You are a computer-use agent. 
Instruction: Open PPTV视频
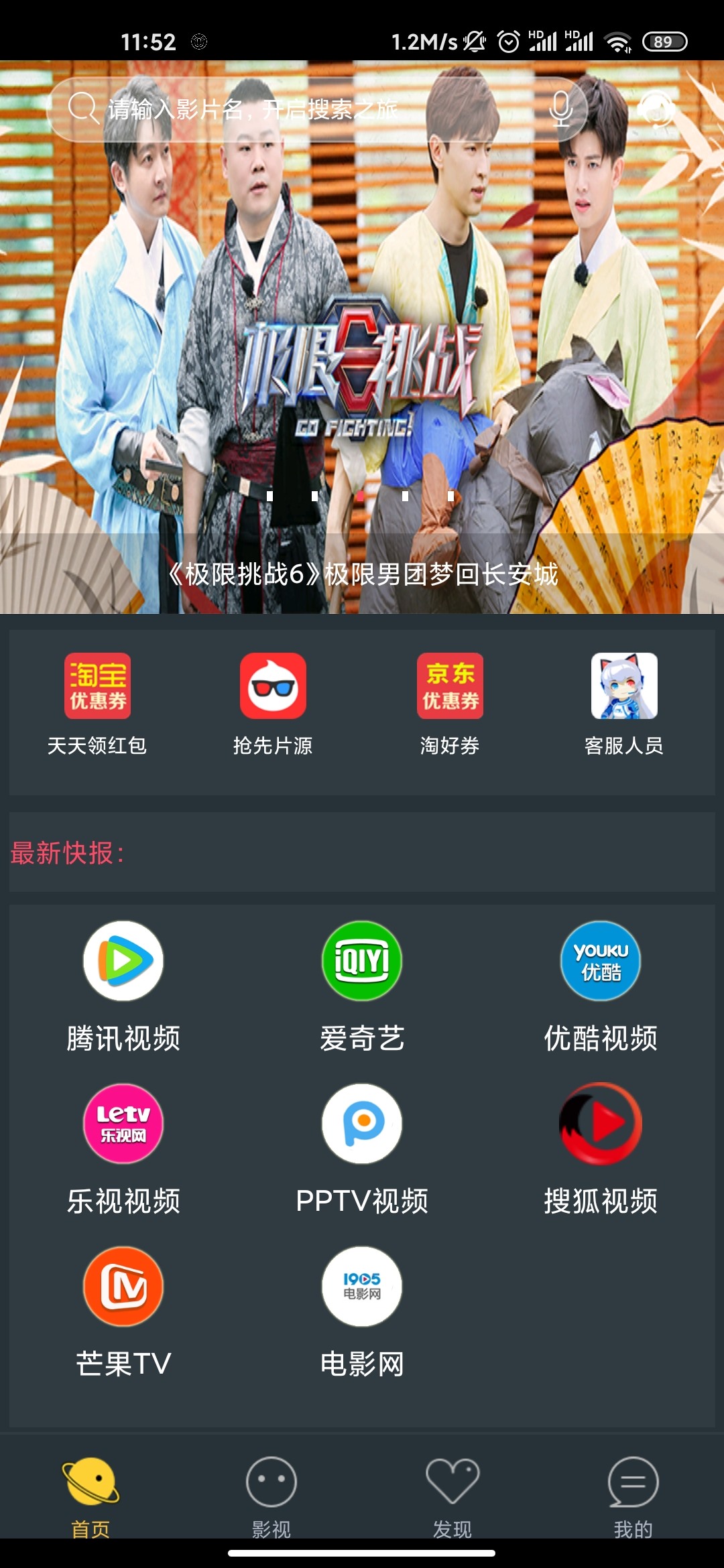click(362, 1148)
